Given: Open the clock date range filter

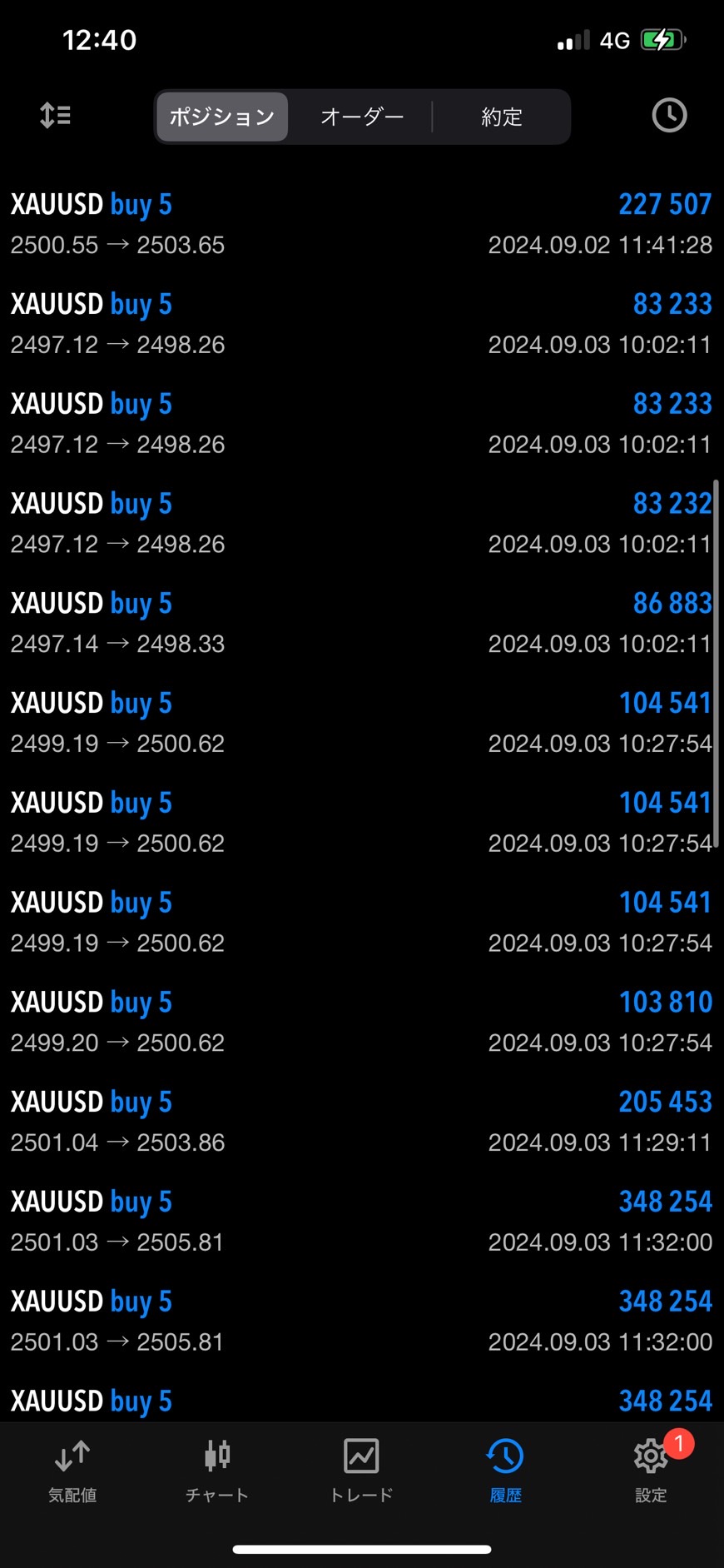Looking at the screenshot, I should [669, 115].
